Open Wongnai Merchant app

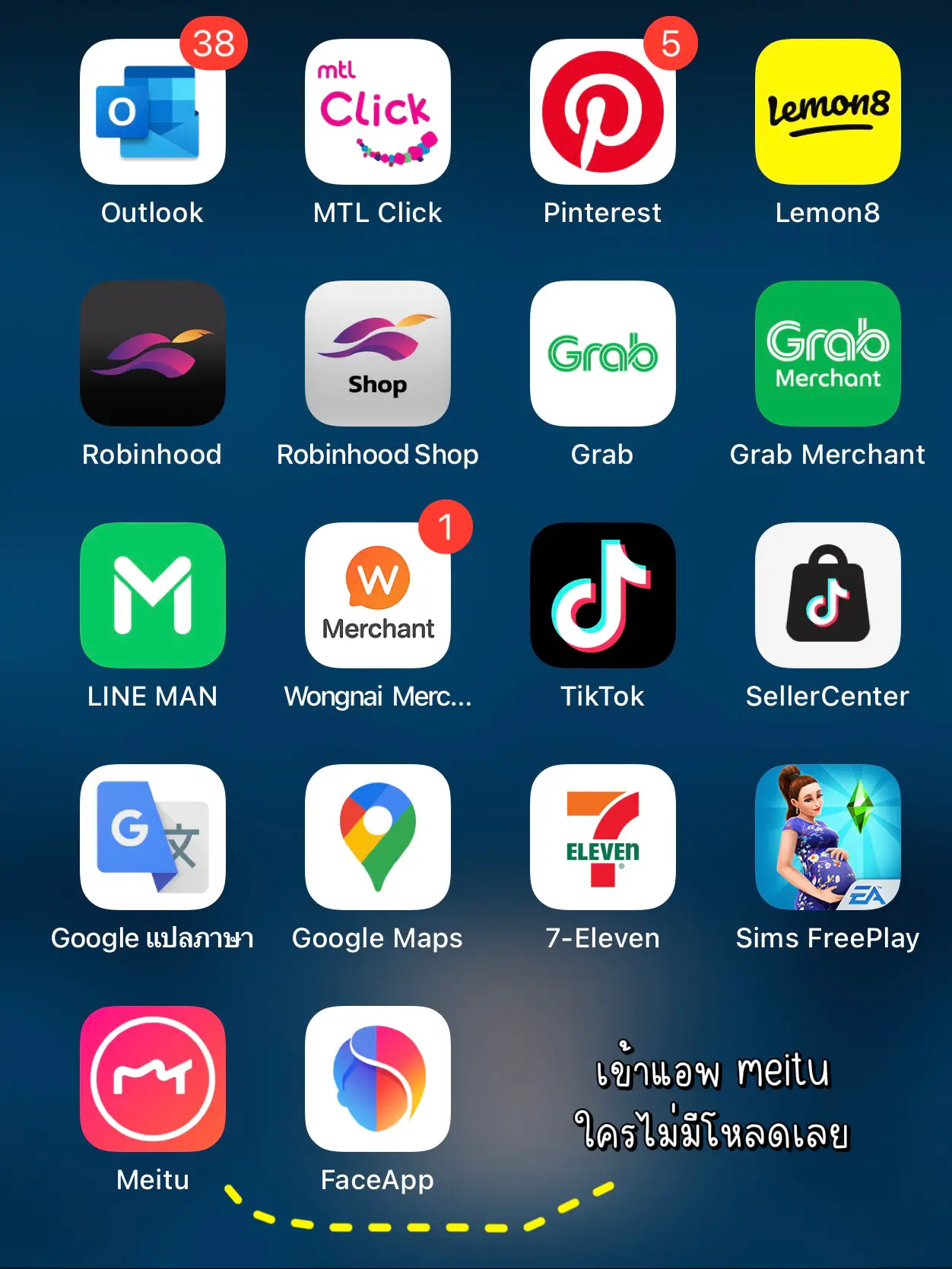(377, 595)
